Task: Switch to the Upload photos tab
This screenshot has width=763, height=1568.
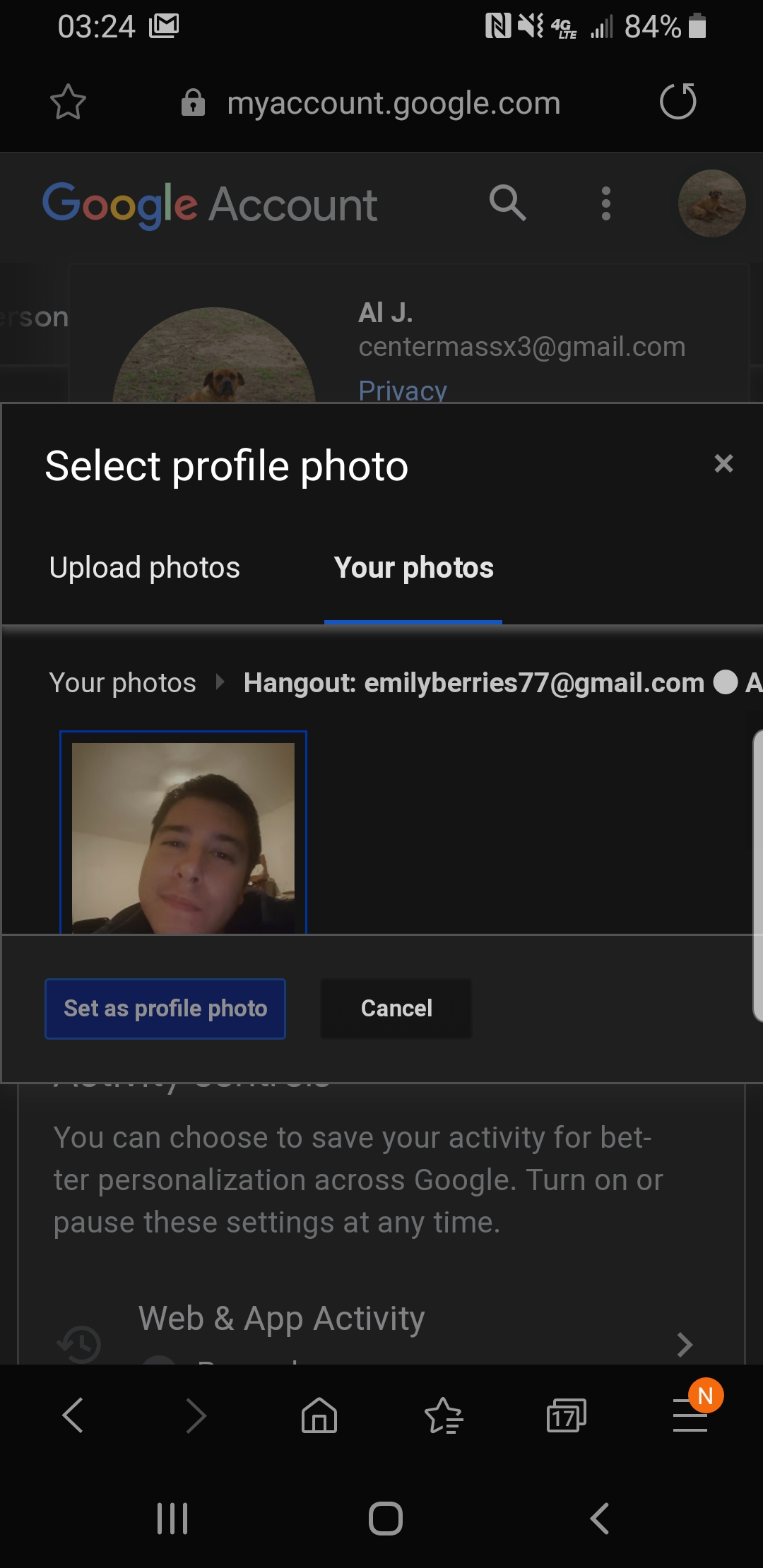Action: pyautogui.click(x=145, y=568)
